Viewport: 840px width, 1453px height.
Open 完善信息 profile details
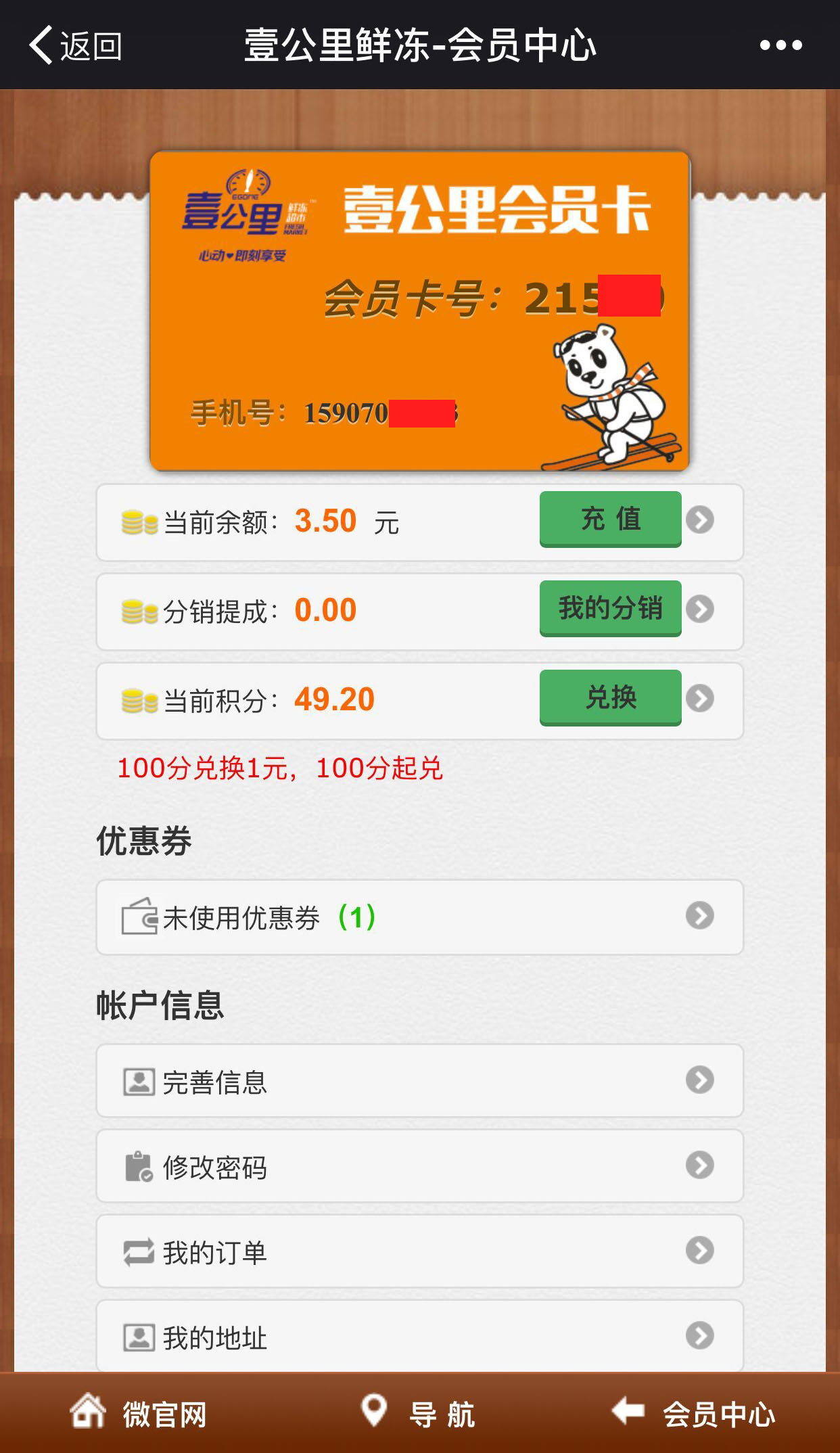pyautogui.click(x=419, y=1081)
